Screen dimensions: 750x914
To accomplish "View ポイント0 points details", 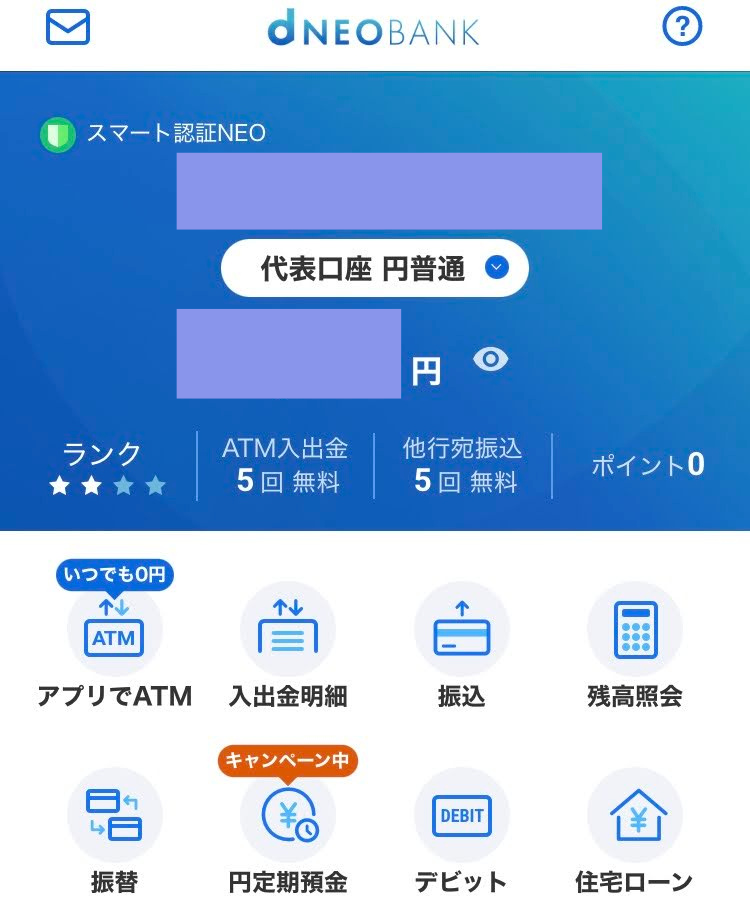I will click(x=646, y=464).
